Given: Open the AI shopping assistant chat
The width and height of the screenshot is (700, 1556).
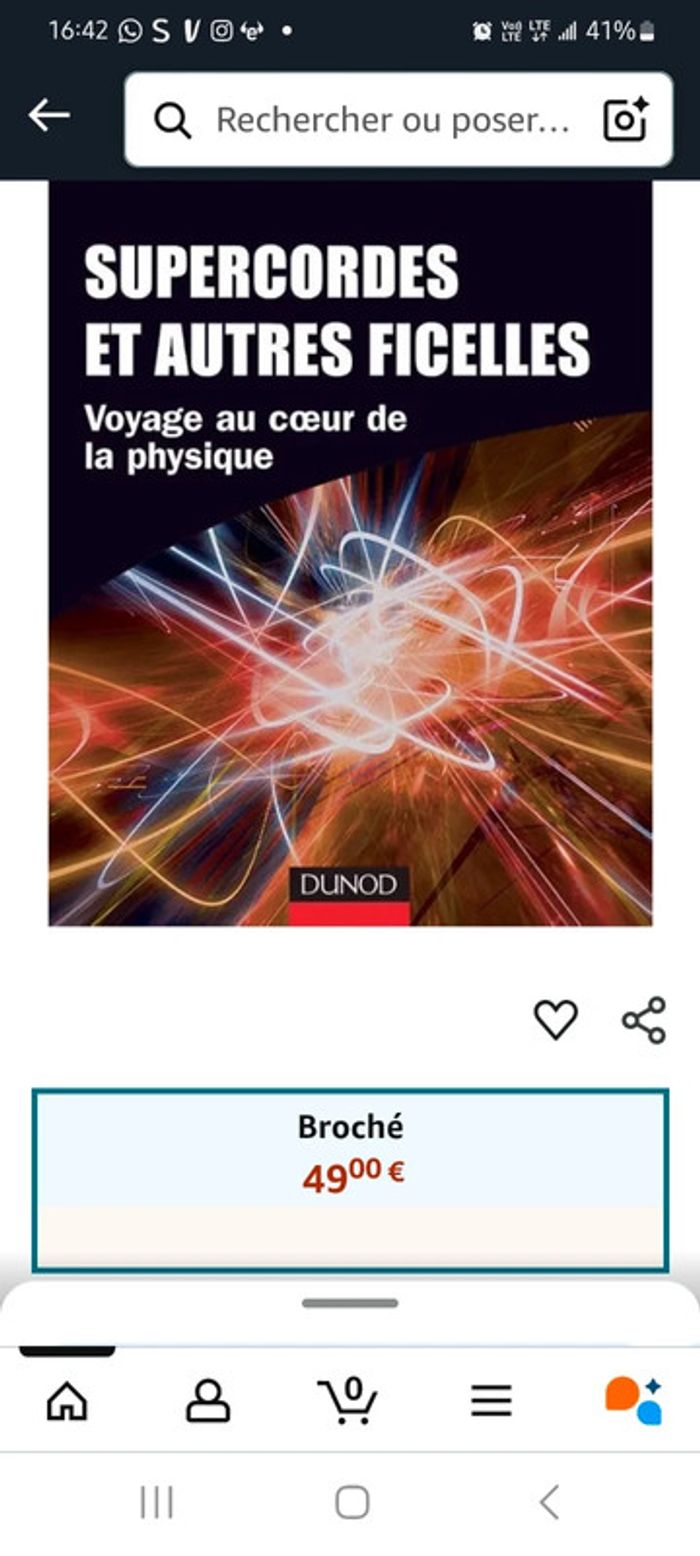Looking at the screenshot, I should tap(633, 1399).
